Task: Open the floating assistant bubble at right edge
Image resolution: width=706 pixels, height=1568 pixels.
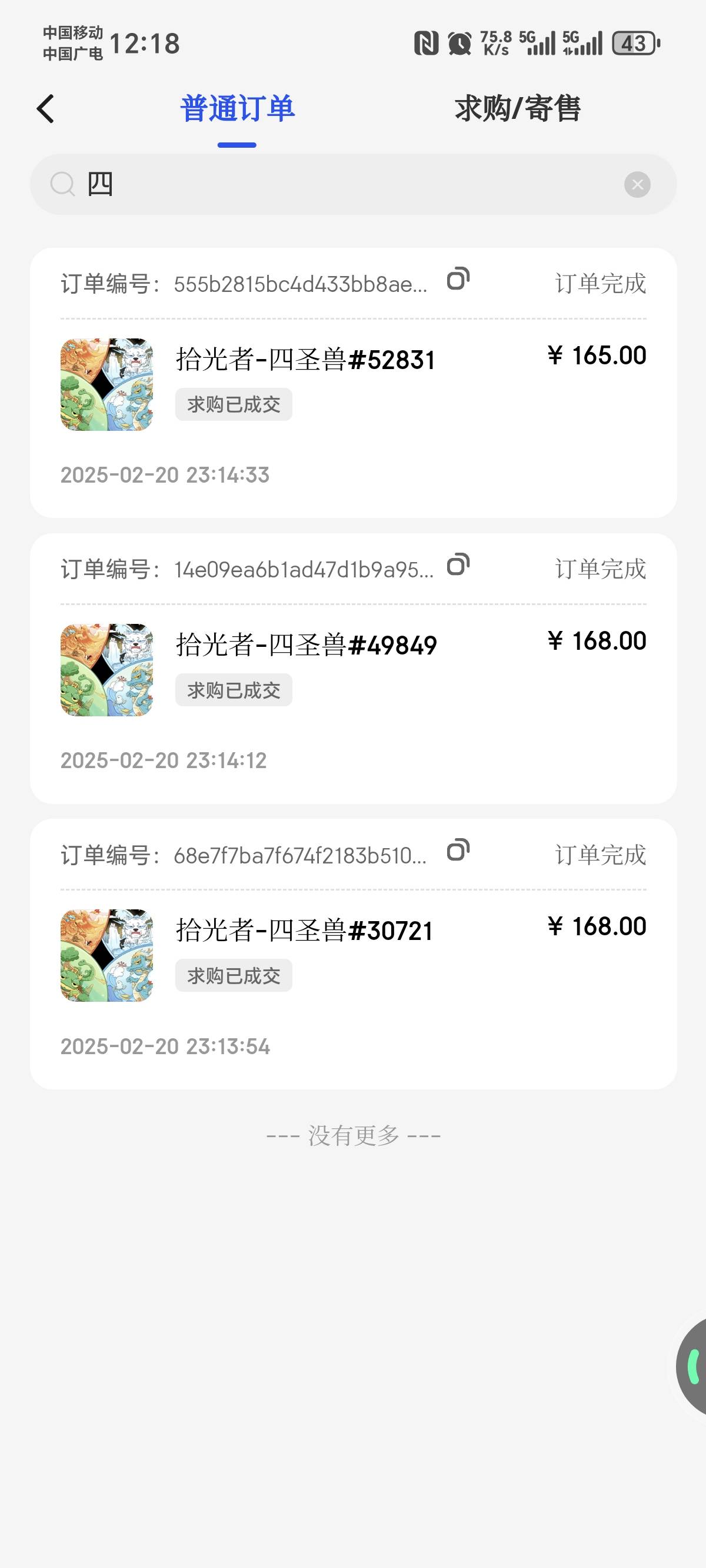Action: pyautogui.click(x=692, y=1367)
